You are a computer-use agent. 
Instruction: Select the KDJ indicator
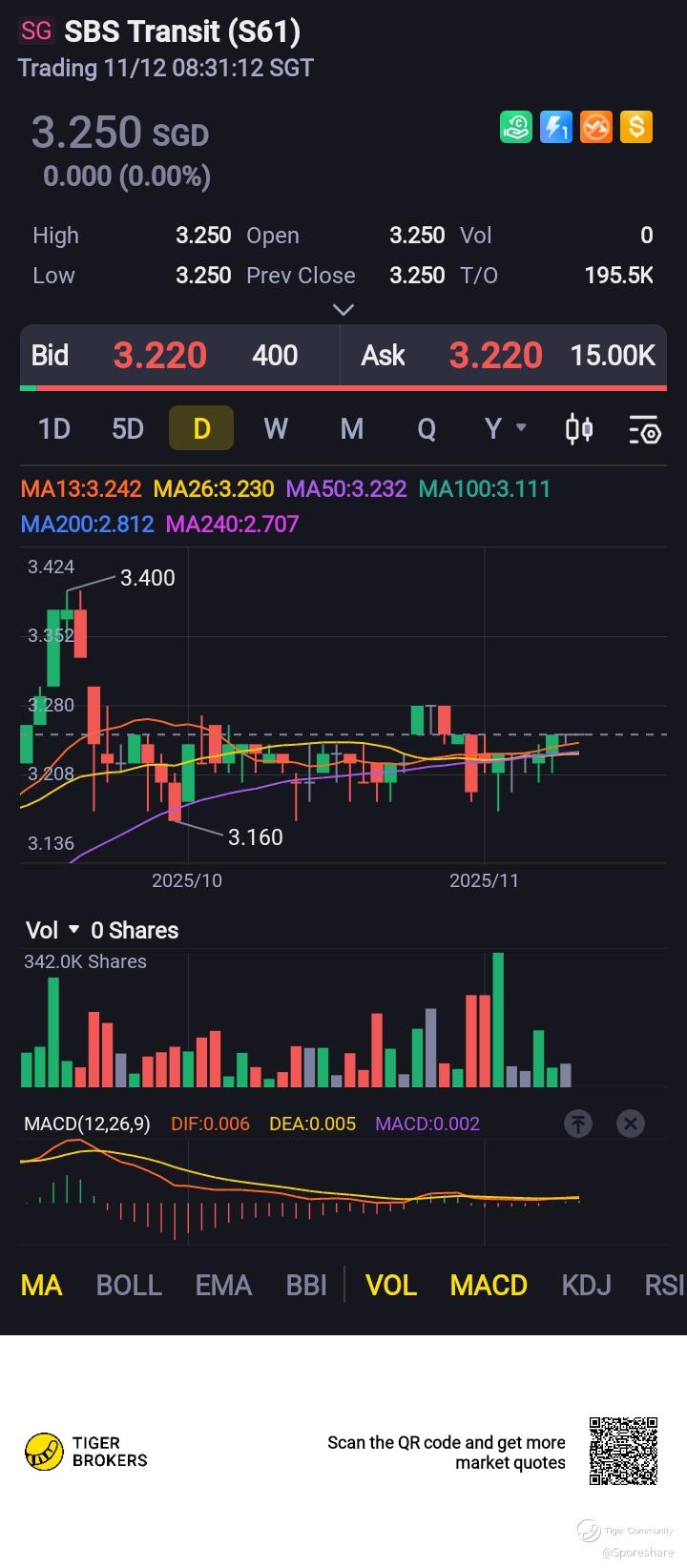pyautogui.click(x=586, y=1285)
